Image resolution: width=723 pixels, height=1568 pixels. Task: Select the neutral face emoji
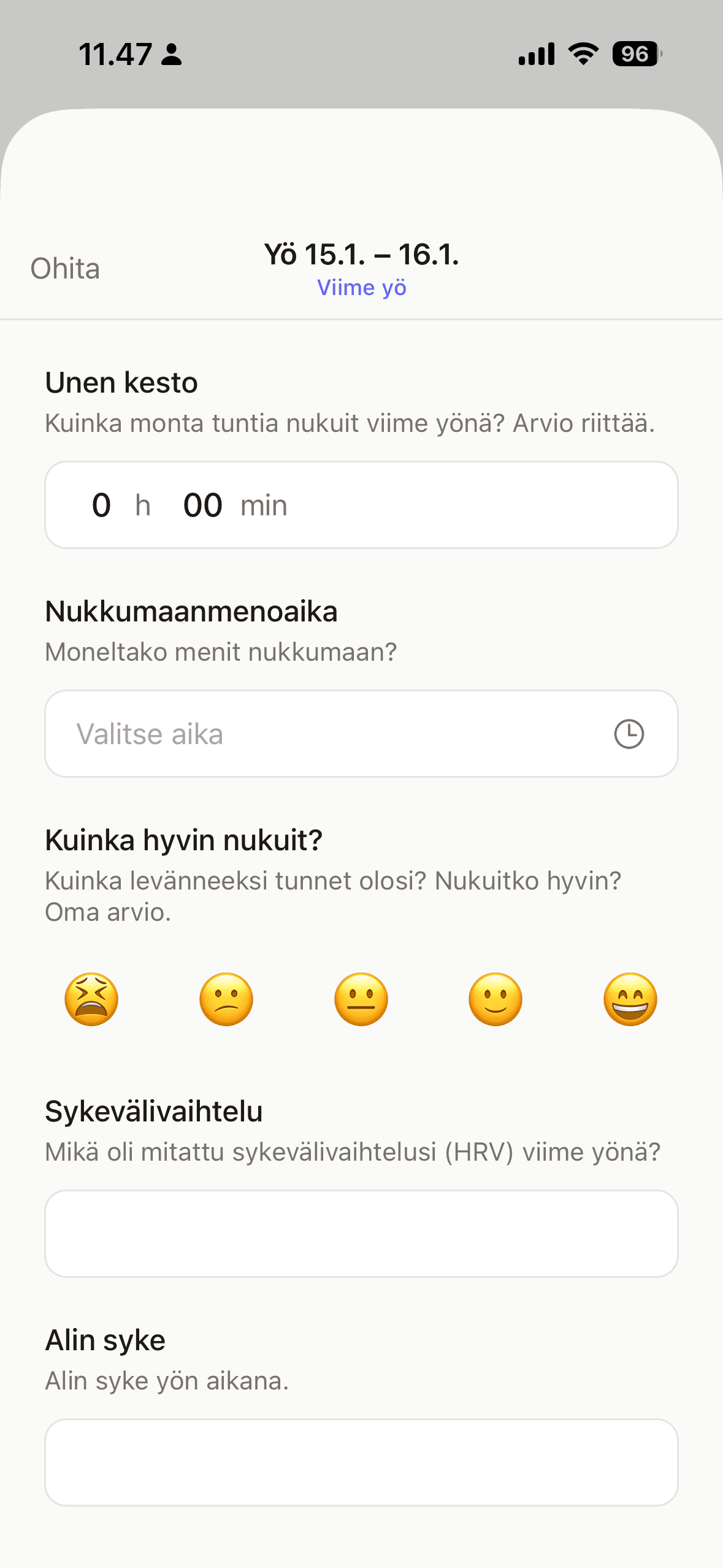tap(361, 999)
